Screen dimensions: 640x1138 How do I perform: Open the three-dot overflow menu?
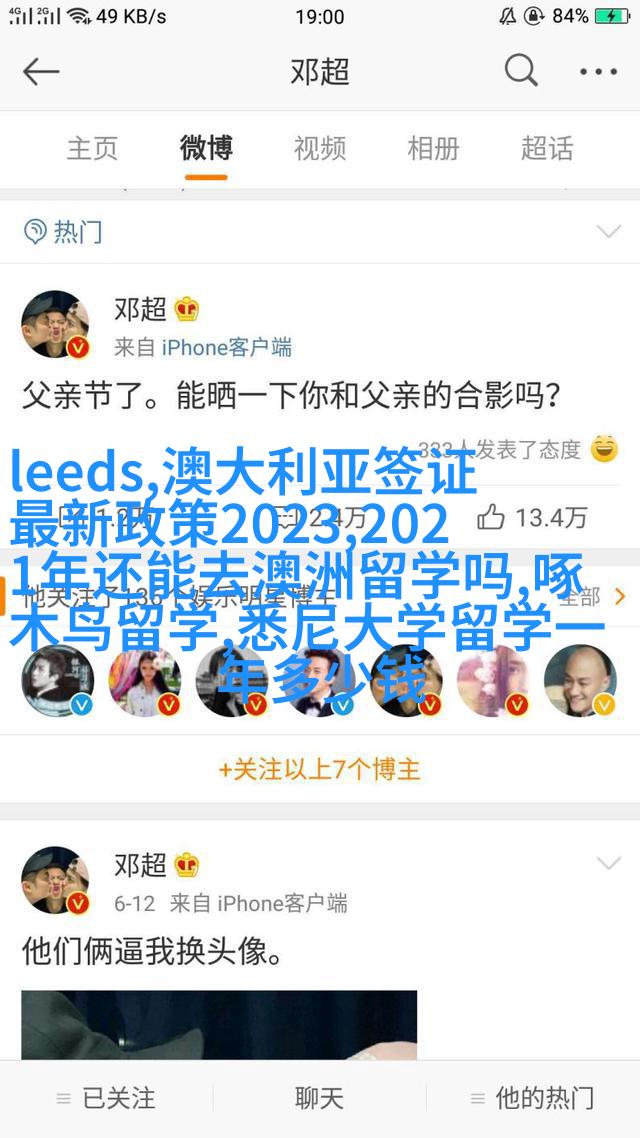click(598, 72)
